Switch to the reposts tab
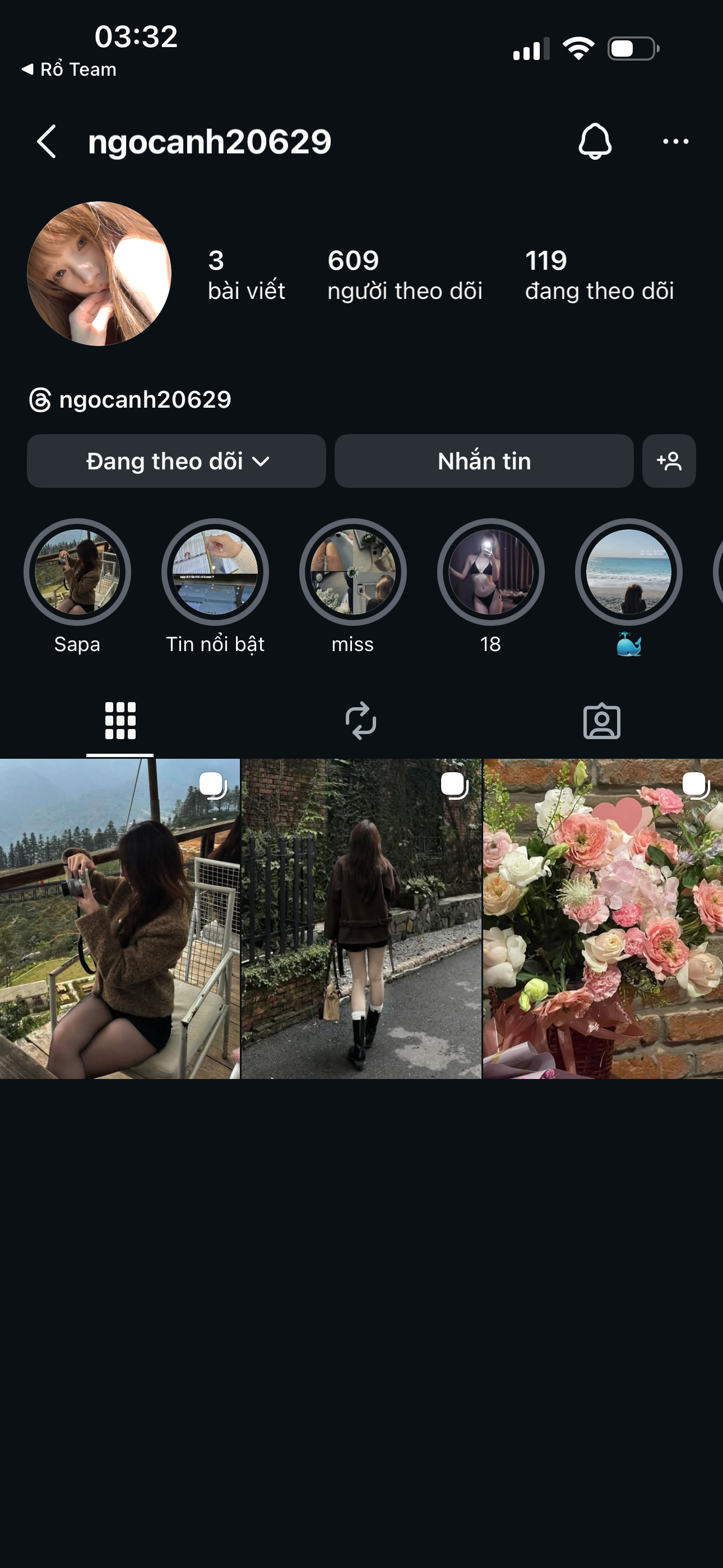 (x=361, y=721)
